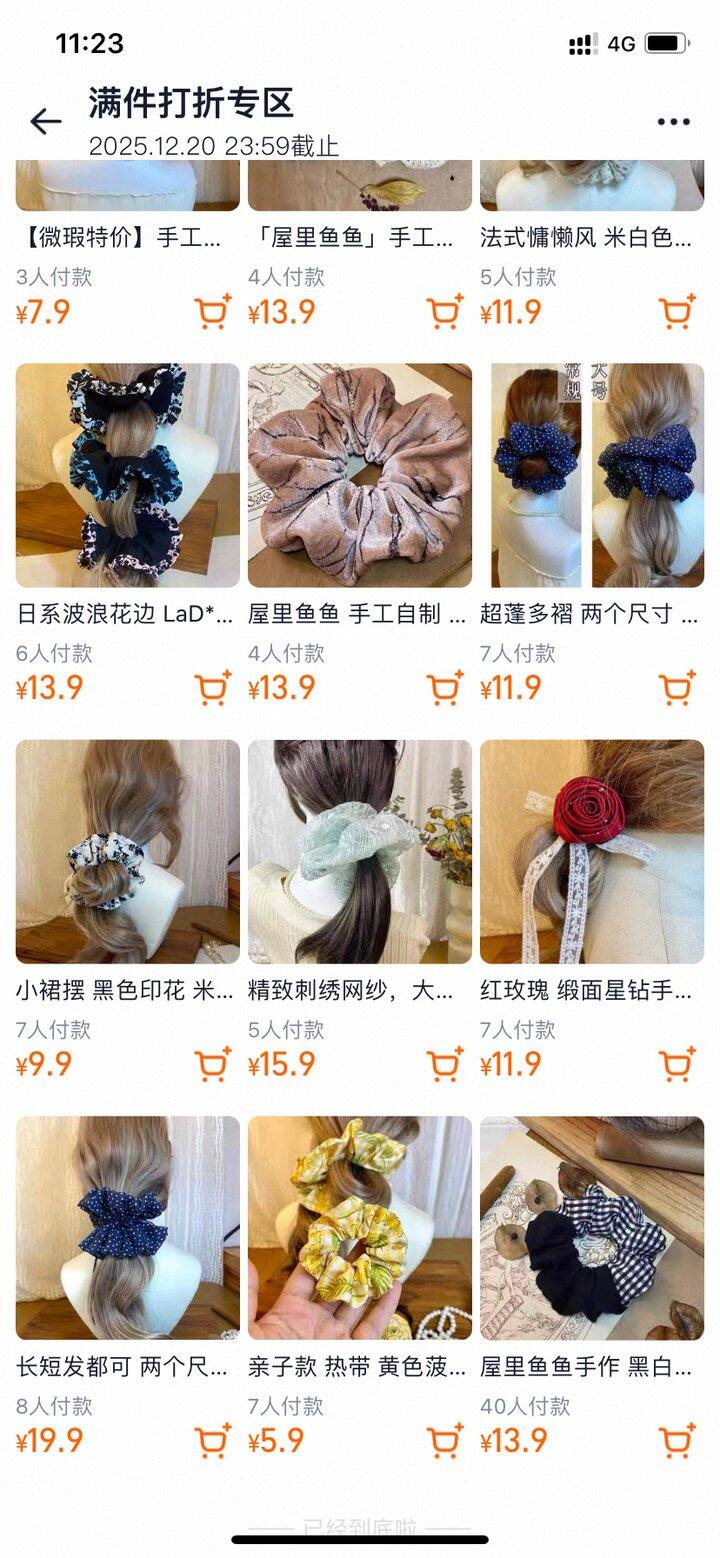This screenshot has width=720, height=1558.
Task: Open 日系波浪花边 scrunchie product
Action: (x=128, y=475)
